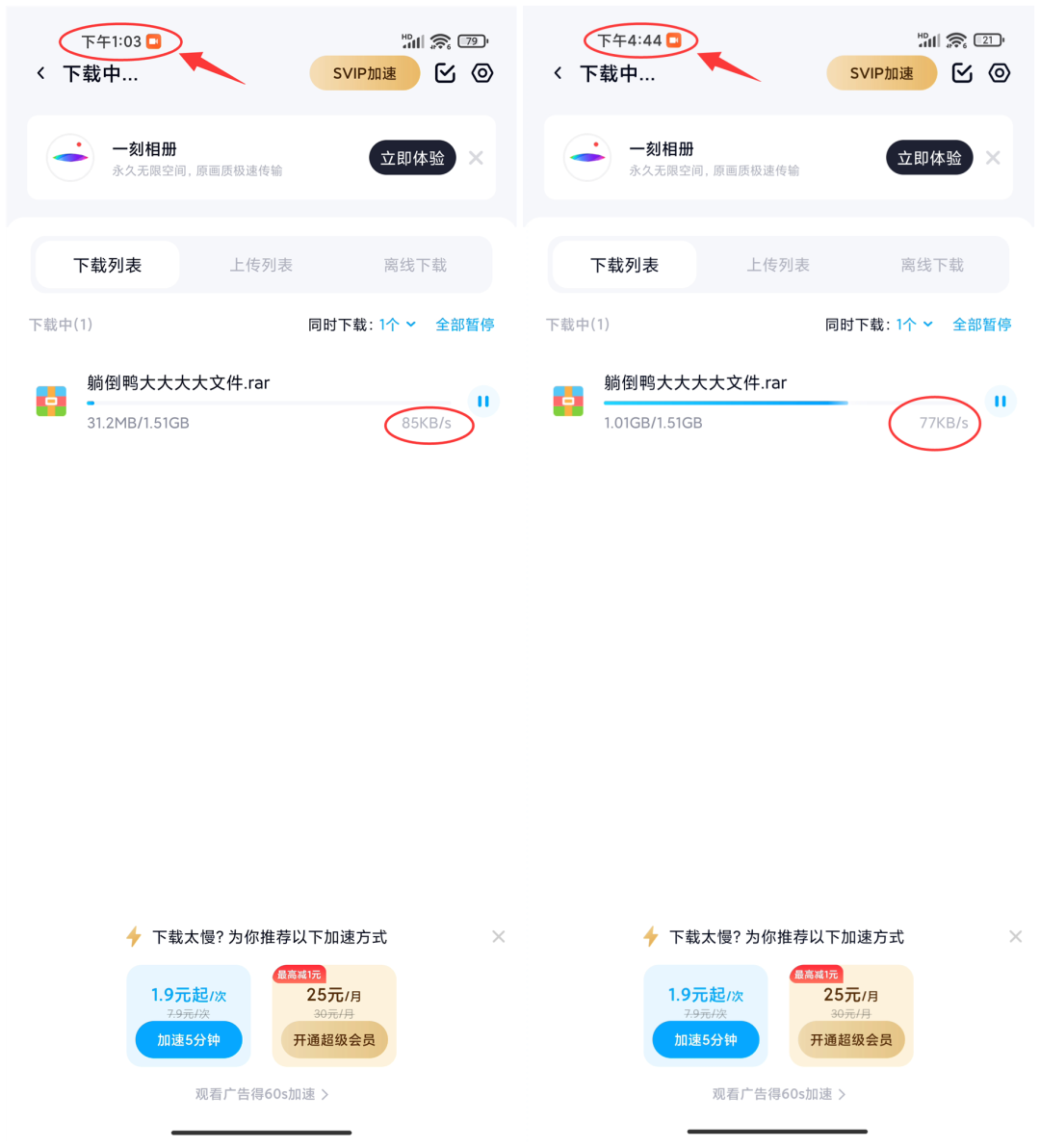Tap 全部暂停 to pause all downloads
1040x1148 pixels.
pos(465,325)
